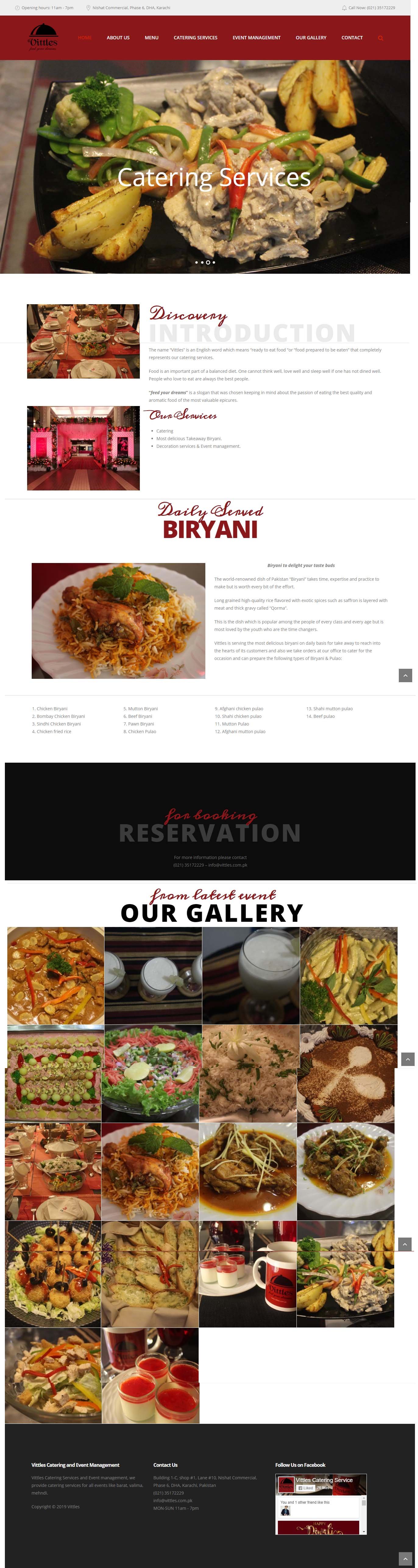Open the Vittles Catering Service Facebook page
This screenshot has height=1568, width=418.
(x=324, y=1480)
